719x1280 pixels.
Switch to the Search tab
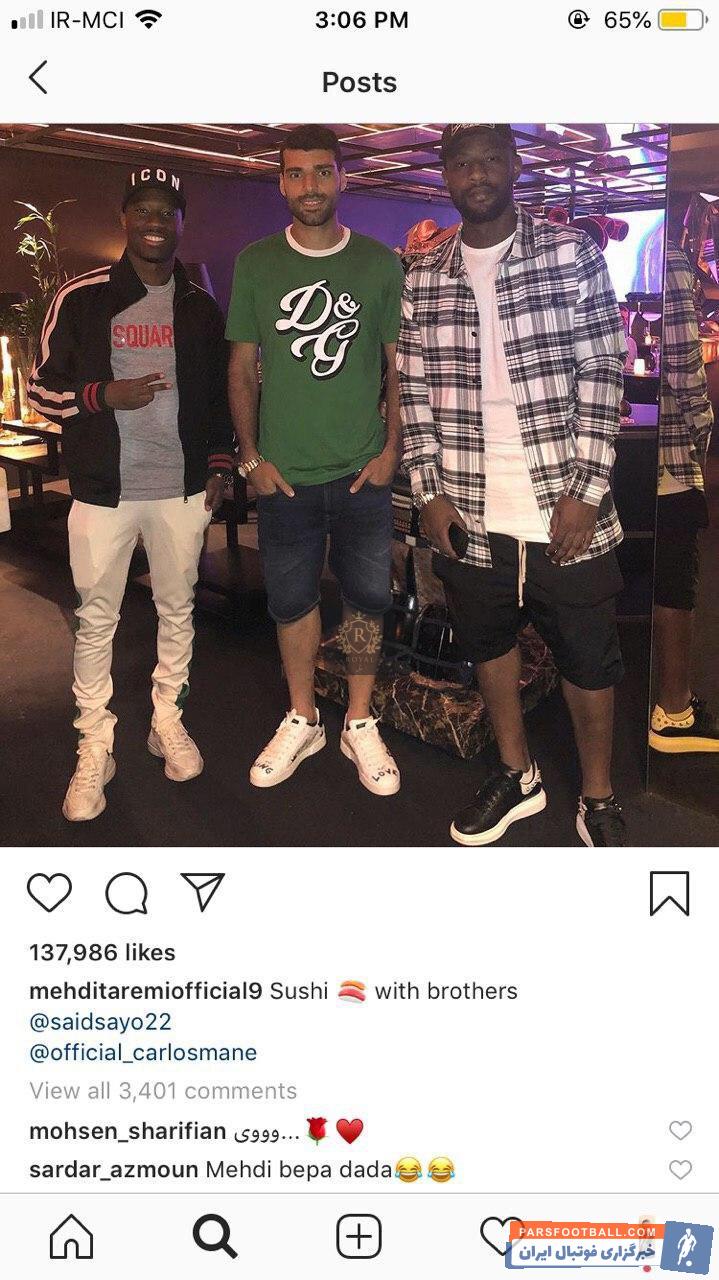click(214, 1238)
